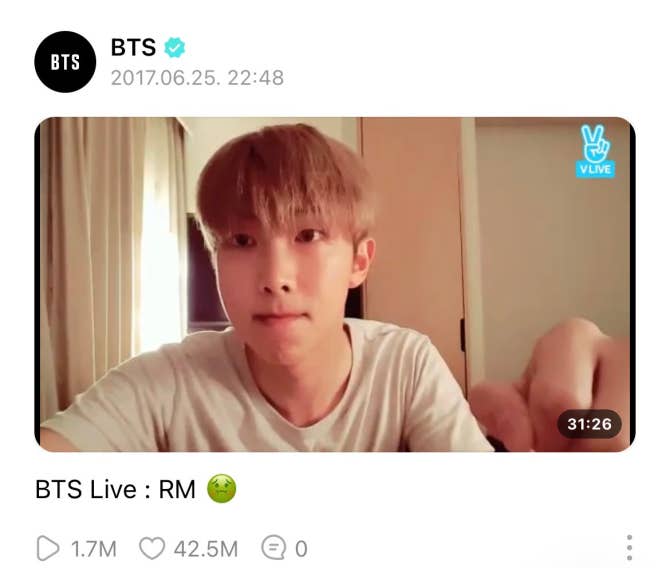This screenshot has width=670, height=568.
Task: Open the BTS channel name link
Action: coord(133,47)
